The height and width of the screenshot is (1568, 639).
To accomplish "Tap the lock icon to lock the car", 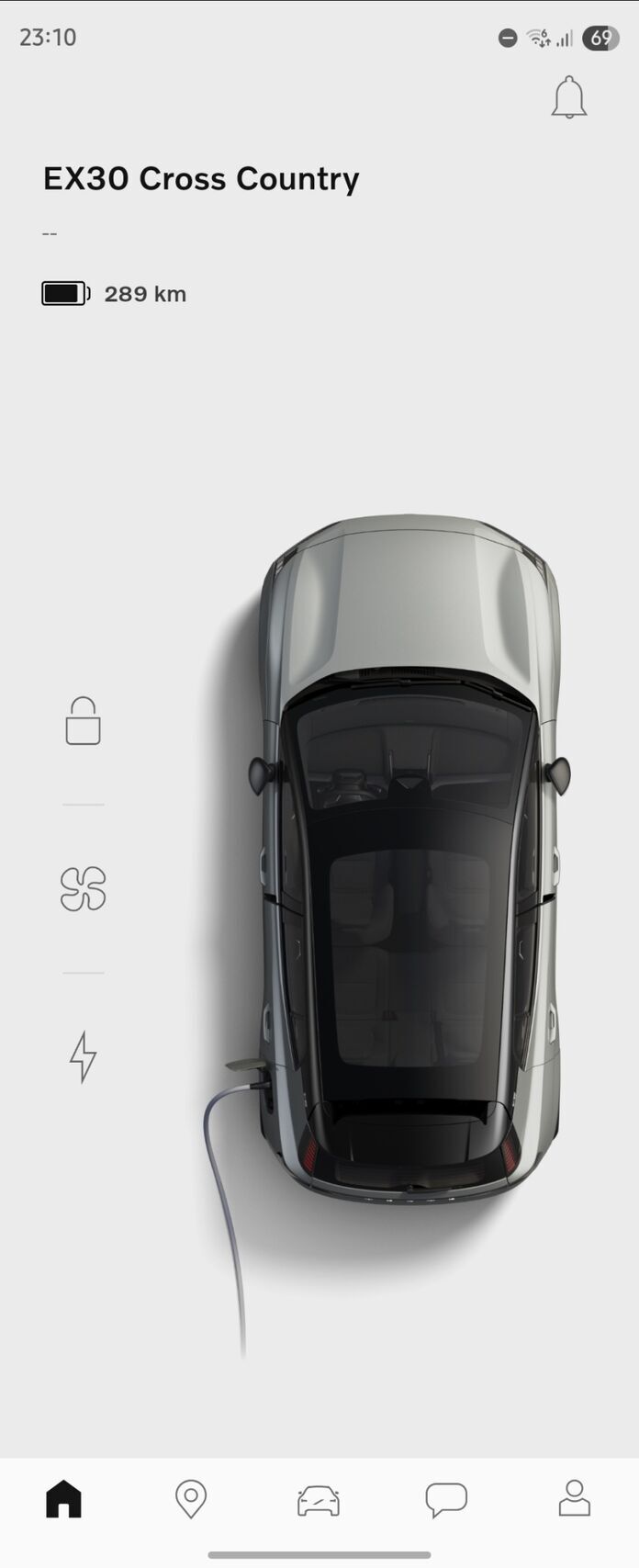I will 83,720.
